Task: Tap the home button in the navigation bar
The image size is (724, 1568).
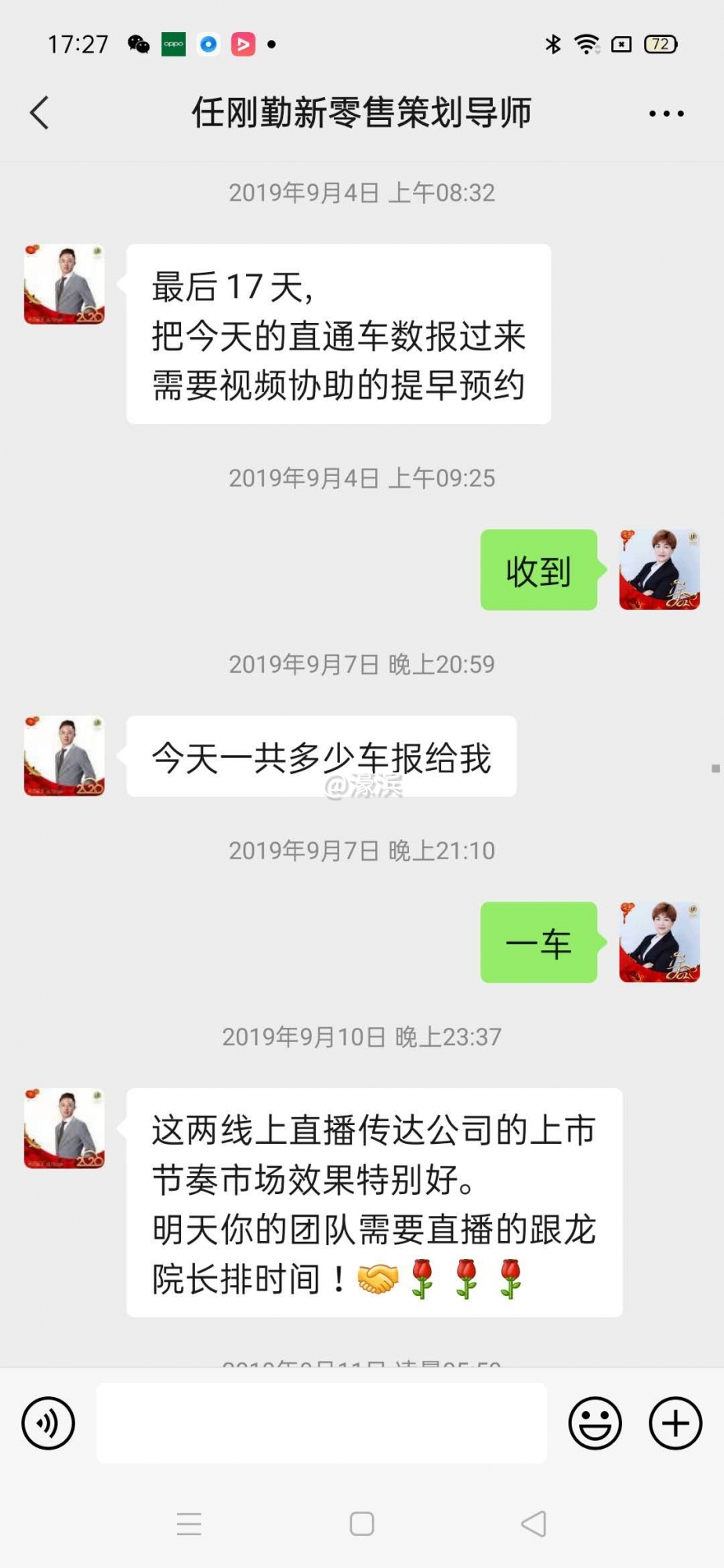Action: pos(361,1522)
